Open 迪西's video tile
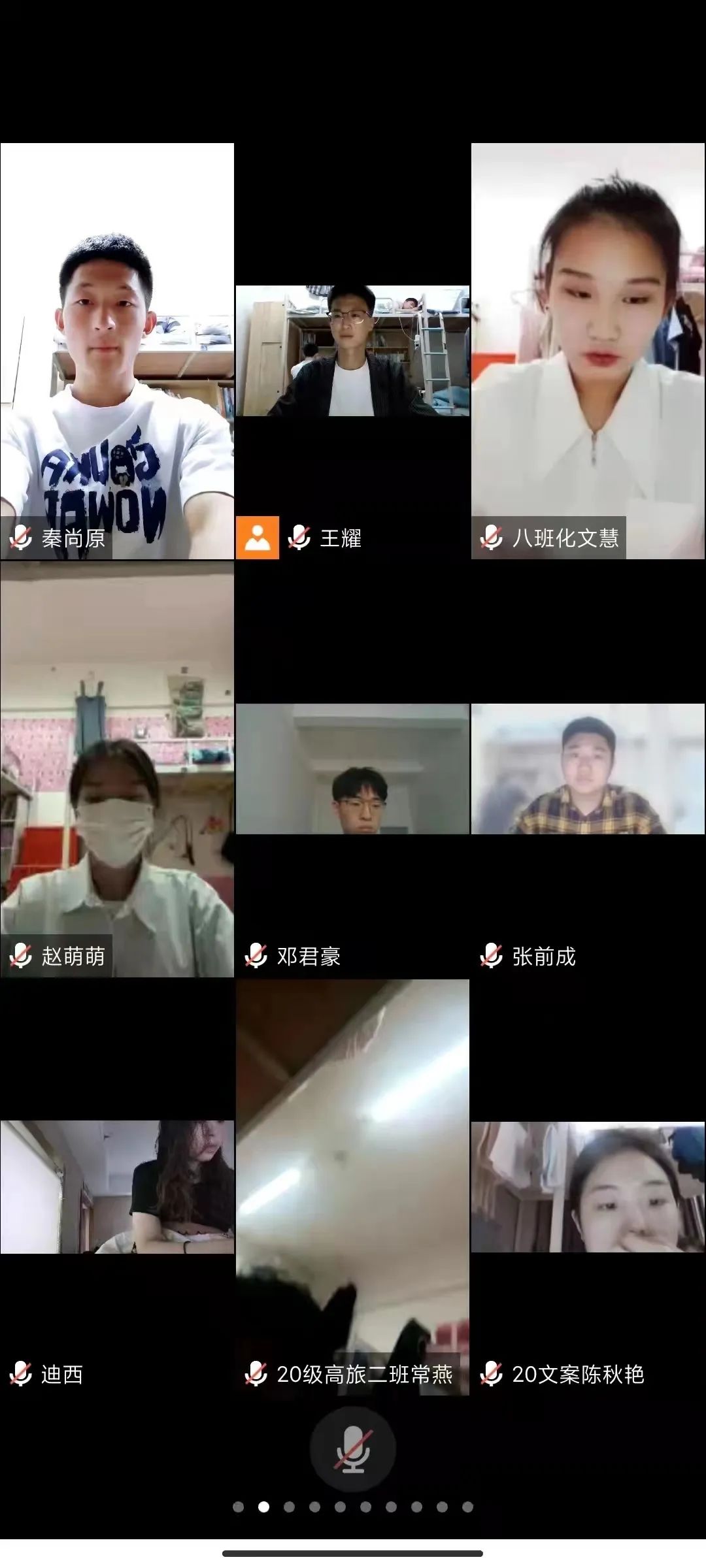Image resolution: width=706 pixels, height=1568 pixels. click(117, 1187)
